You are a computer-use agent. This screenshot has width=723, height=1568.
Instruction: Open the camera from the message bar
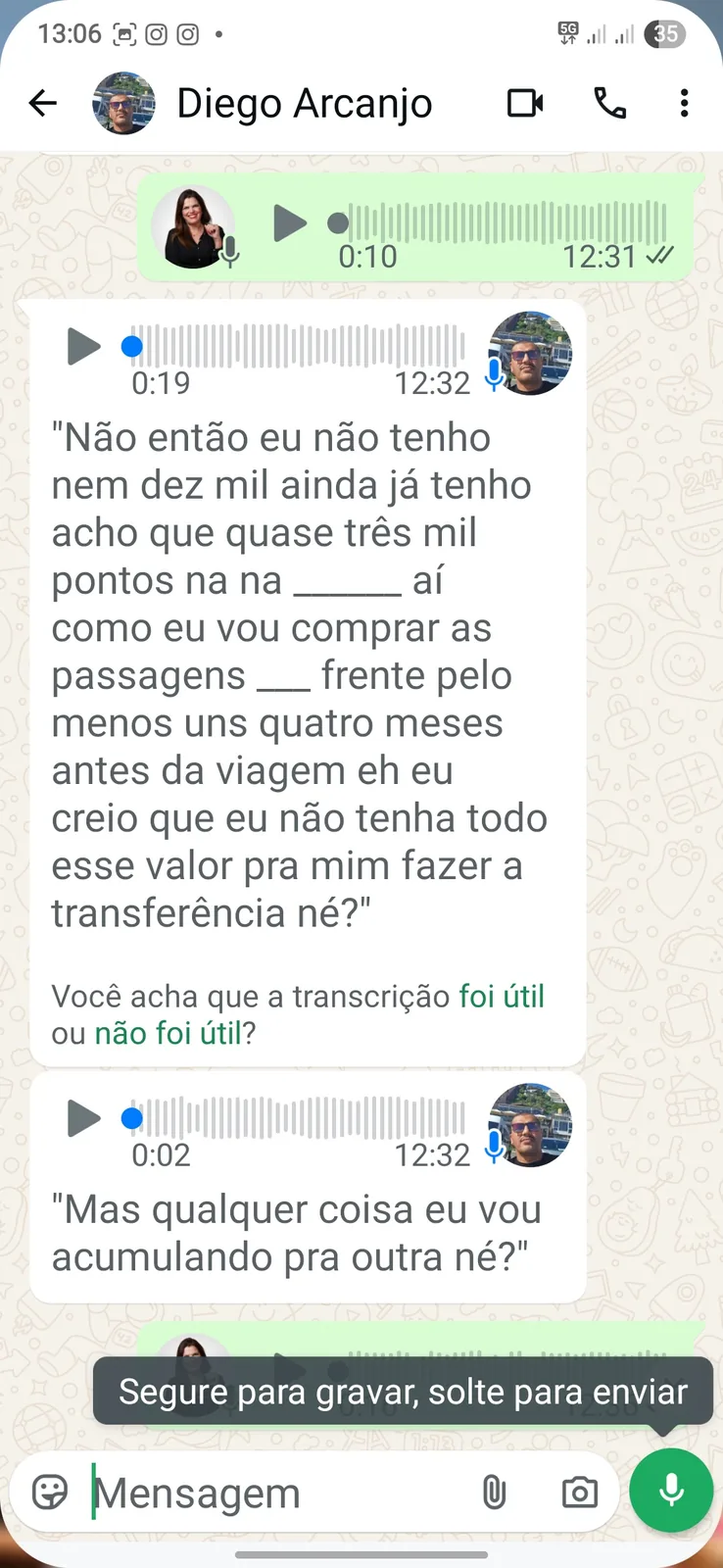point(580,1493)
